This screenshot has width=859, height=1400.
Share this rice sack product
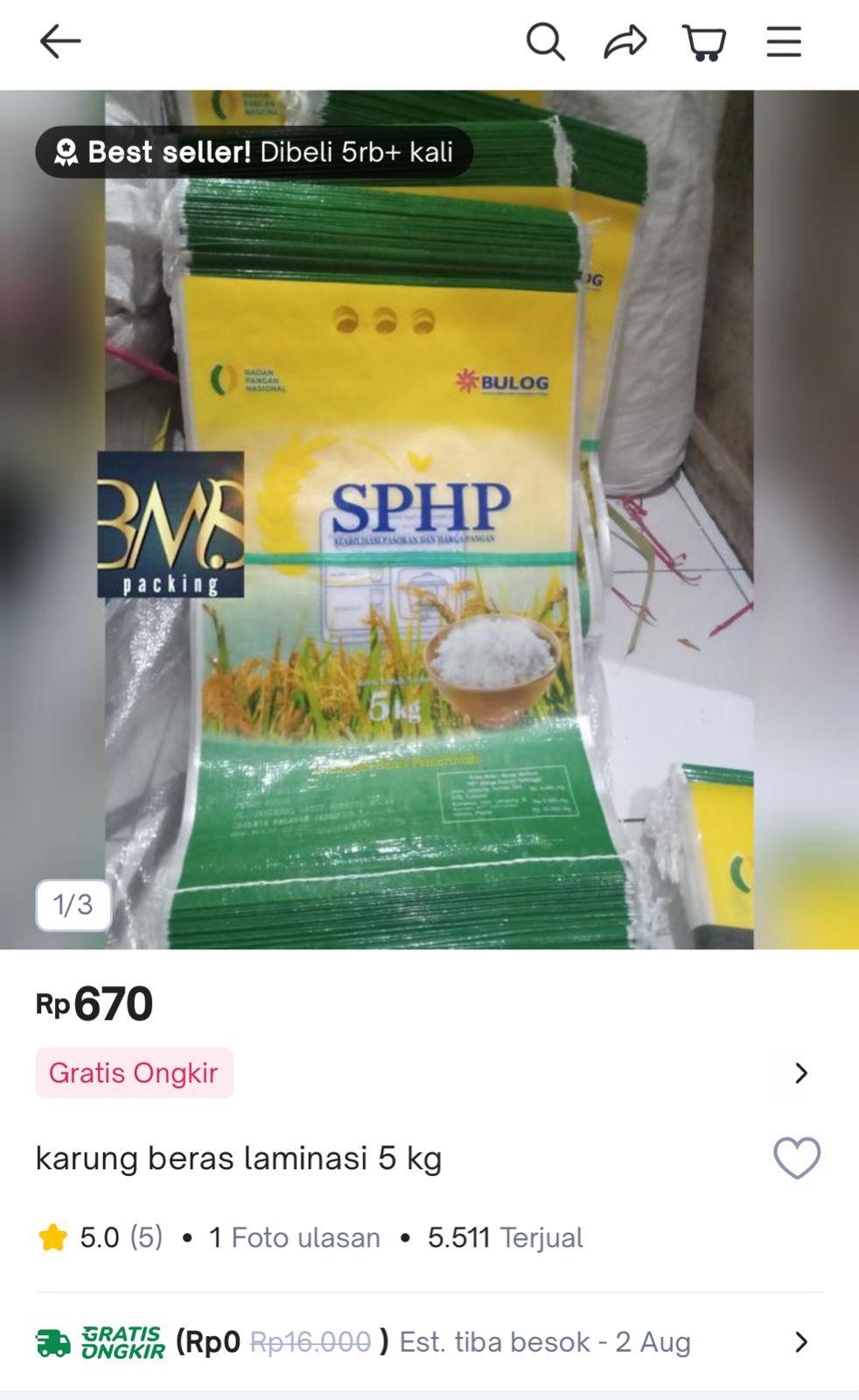click(625, 41)
